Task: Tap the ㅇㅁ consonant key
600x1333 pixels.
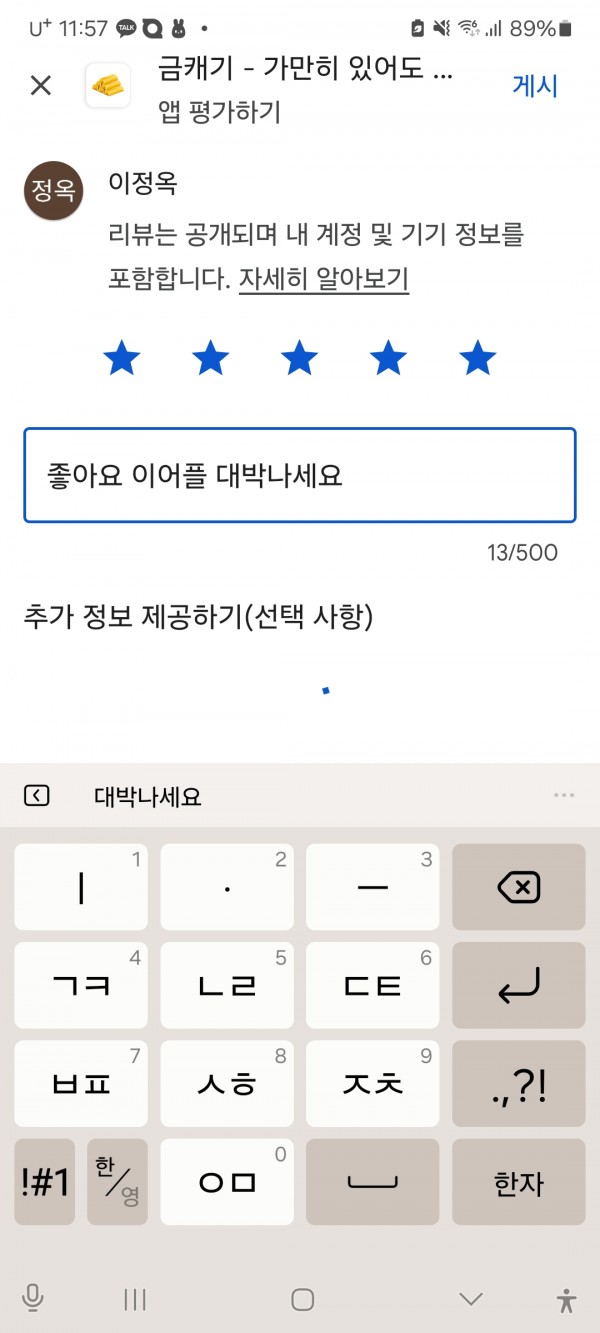Action: point(227,1182)
